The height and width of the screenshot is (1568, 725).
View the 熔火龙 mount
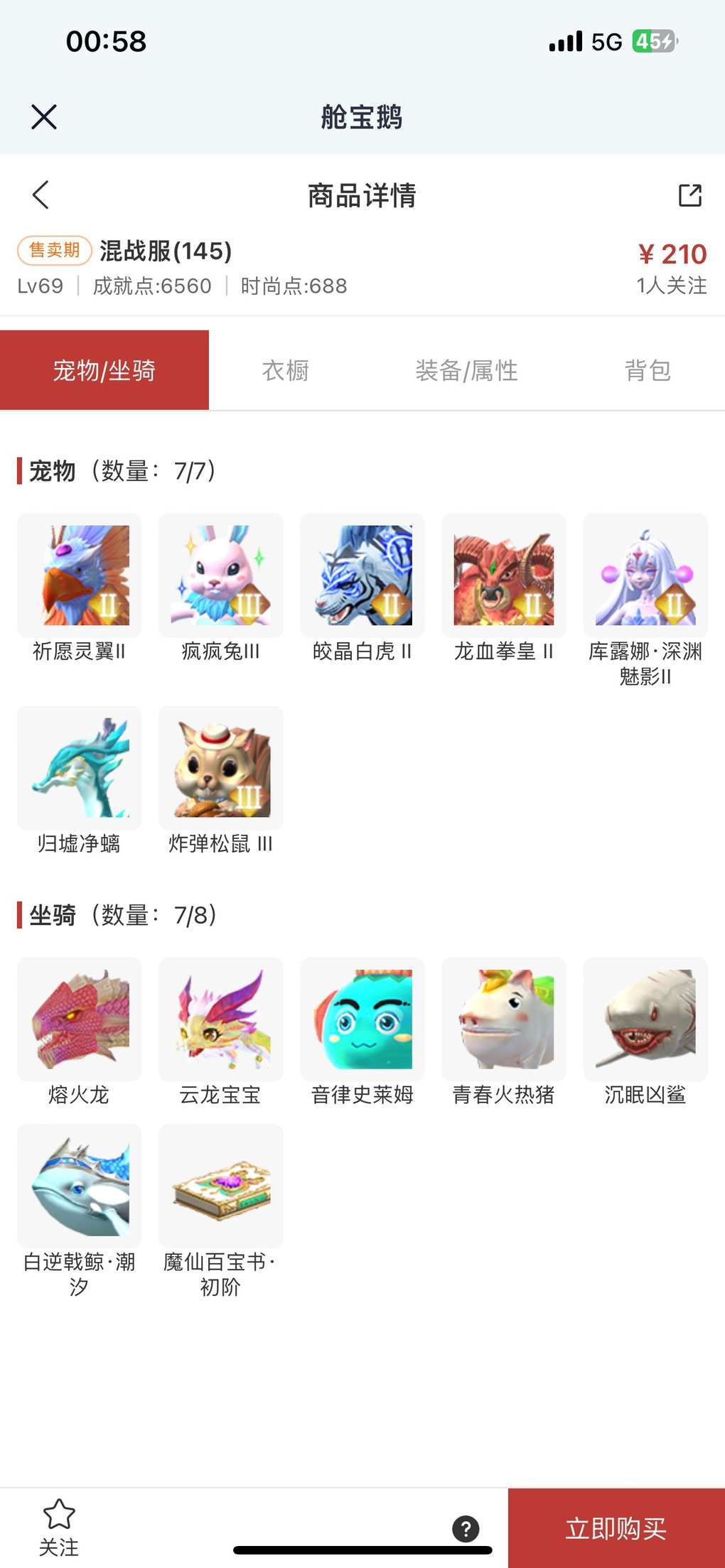coord(79,1019)
